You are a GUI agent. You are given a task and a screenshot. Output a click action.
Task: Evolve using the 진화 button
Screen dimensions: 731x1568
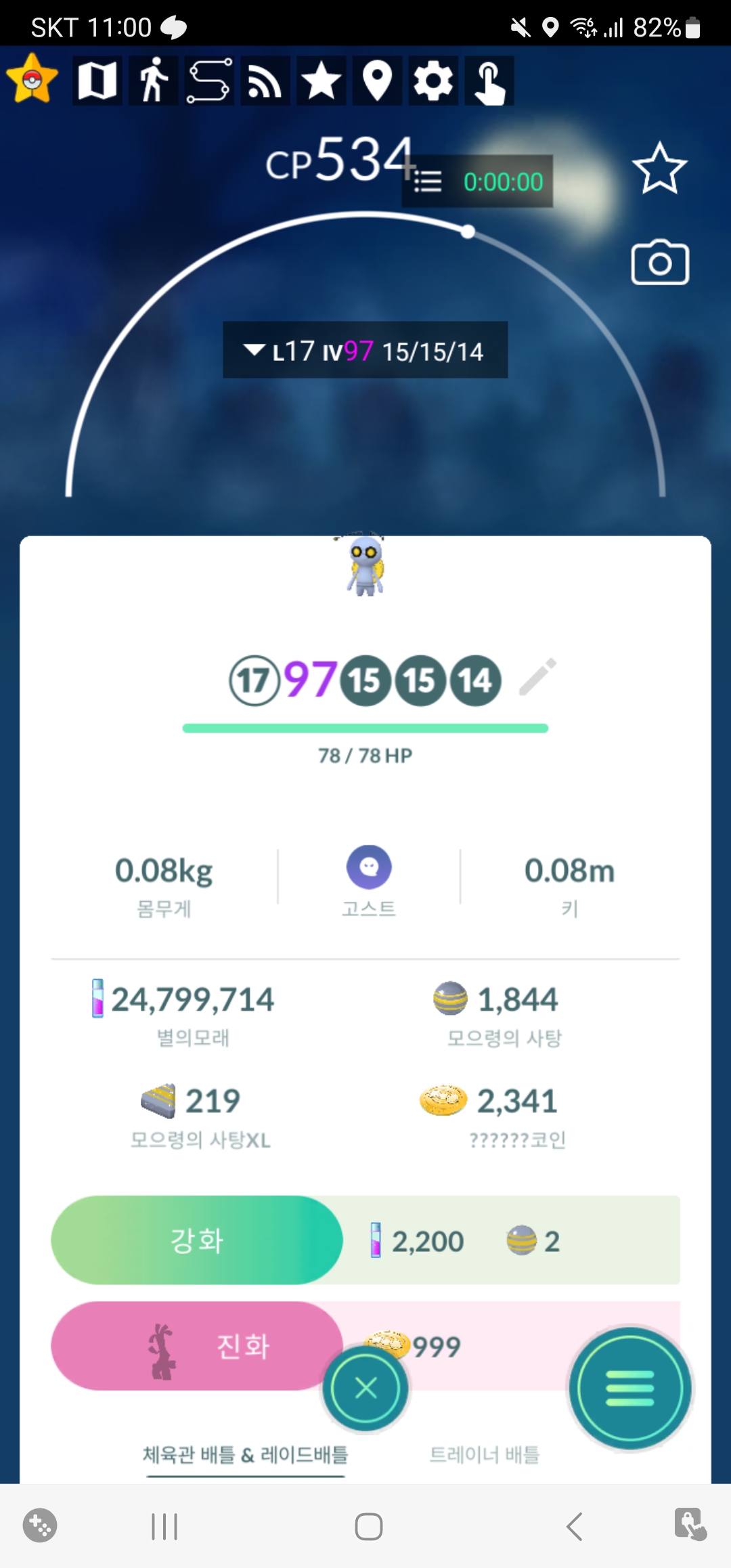[196, 1346]
